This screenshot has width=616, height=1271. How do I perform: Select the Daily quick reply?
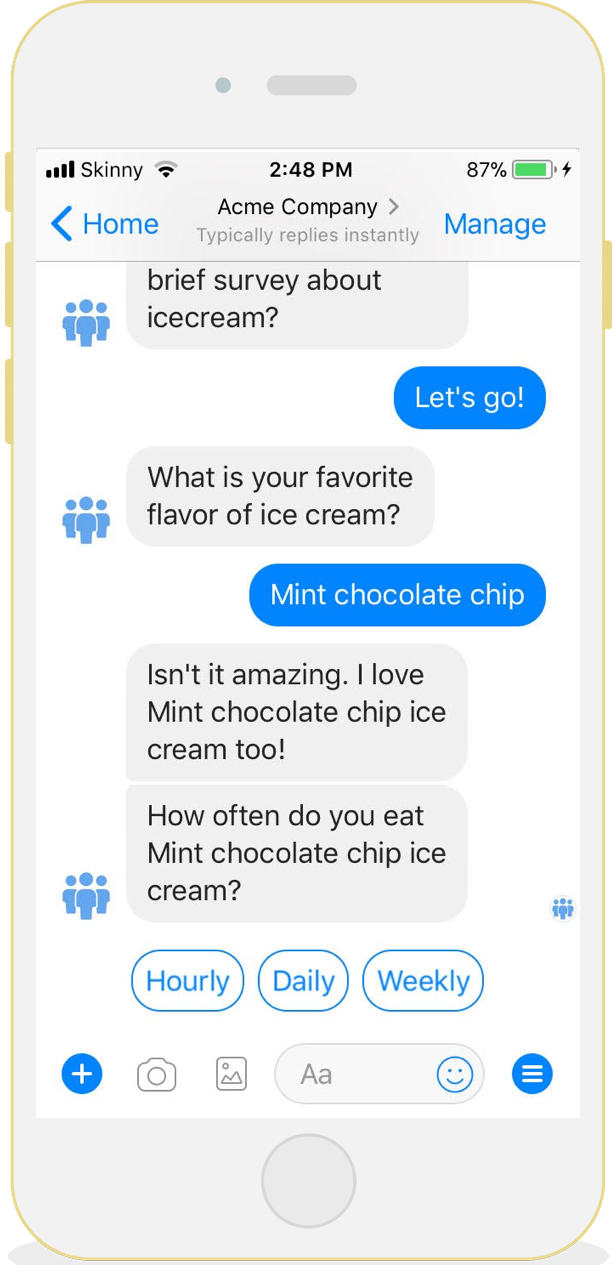coord(303,981)
